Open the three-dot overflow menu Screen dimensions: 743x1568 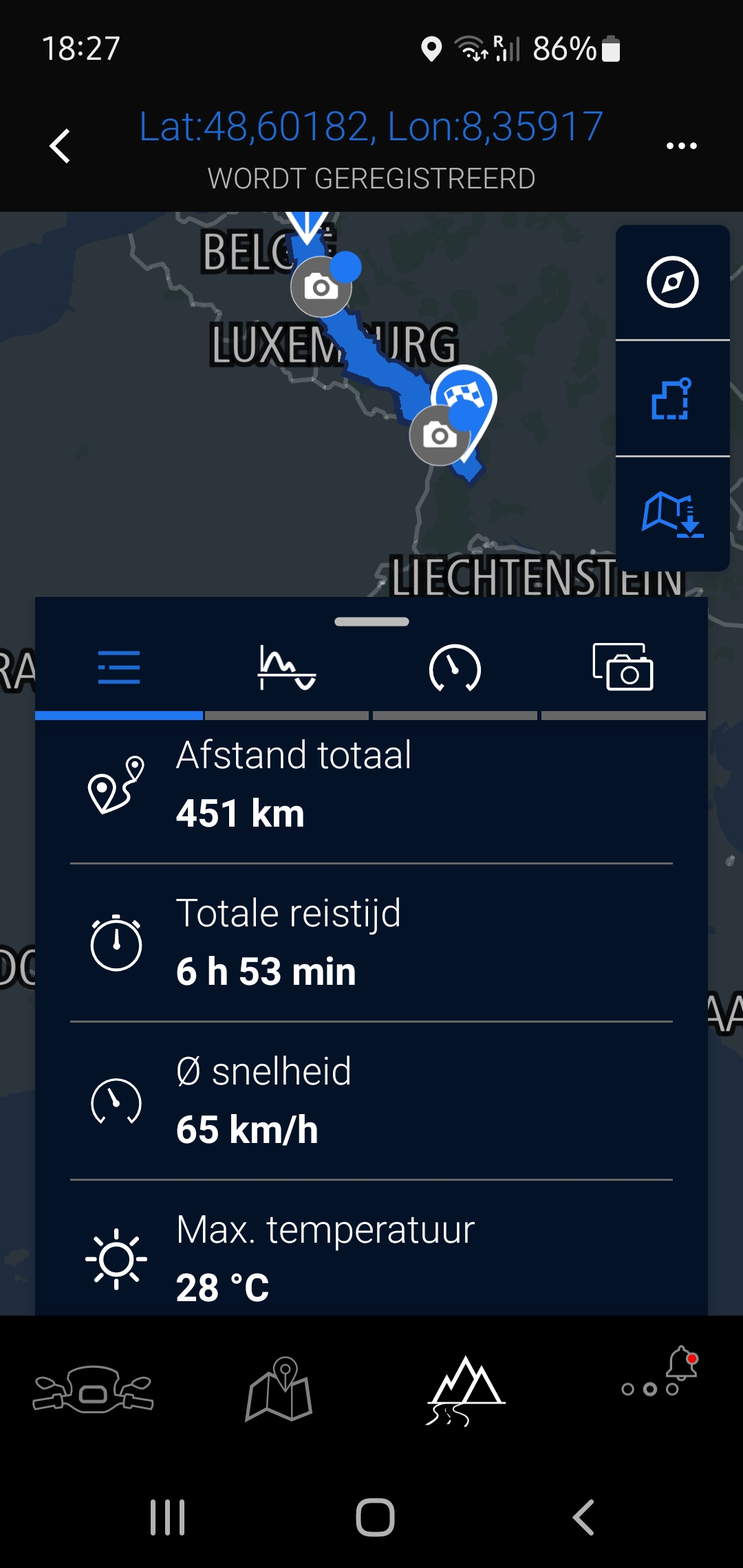(x=681, y=146)
